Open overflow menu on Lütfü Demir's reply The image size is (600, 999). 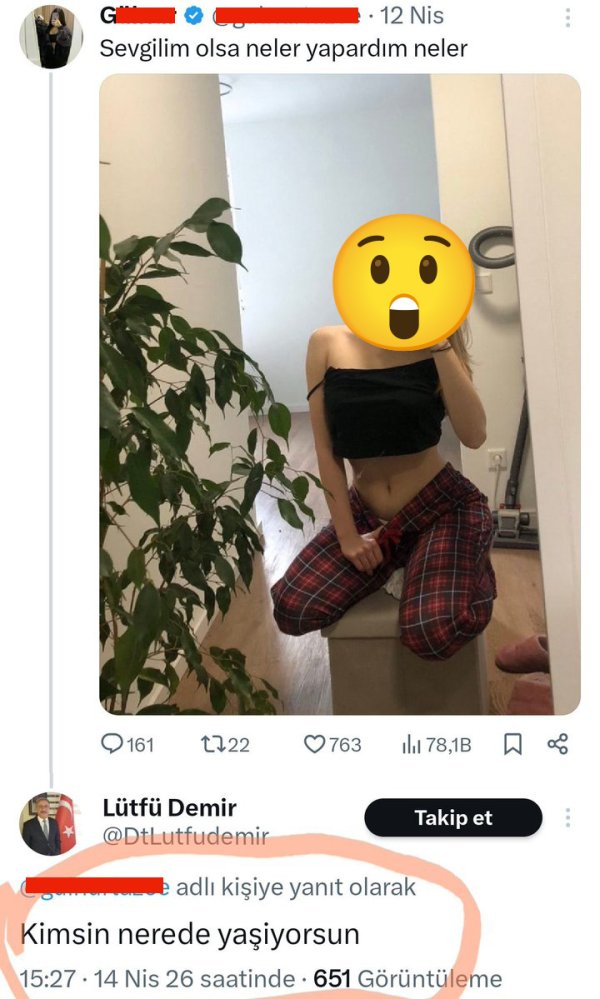[x=568, y=818]
